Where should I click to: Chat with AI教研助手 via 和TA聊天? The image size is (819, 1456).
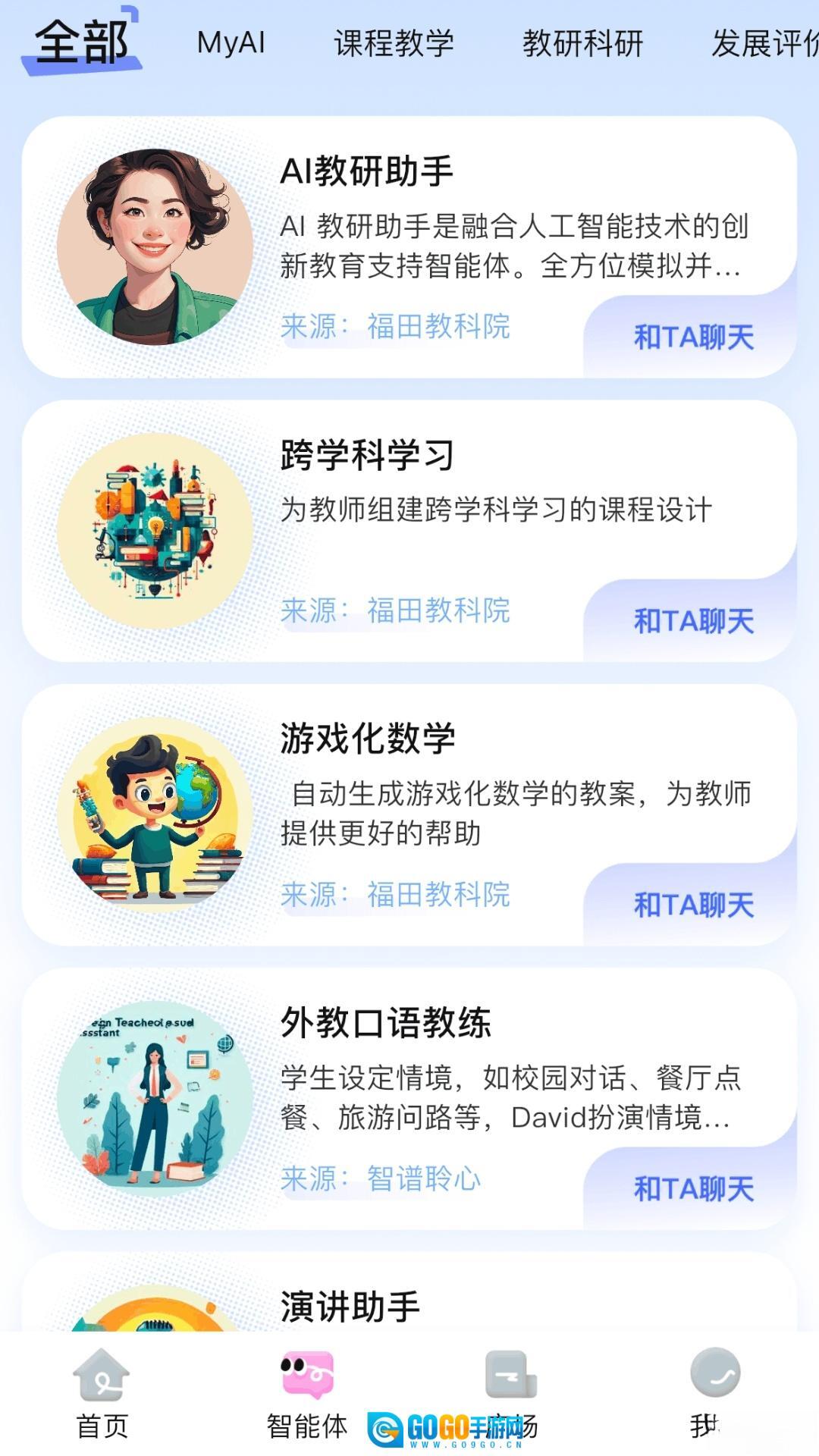(693, 337)
